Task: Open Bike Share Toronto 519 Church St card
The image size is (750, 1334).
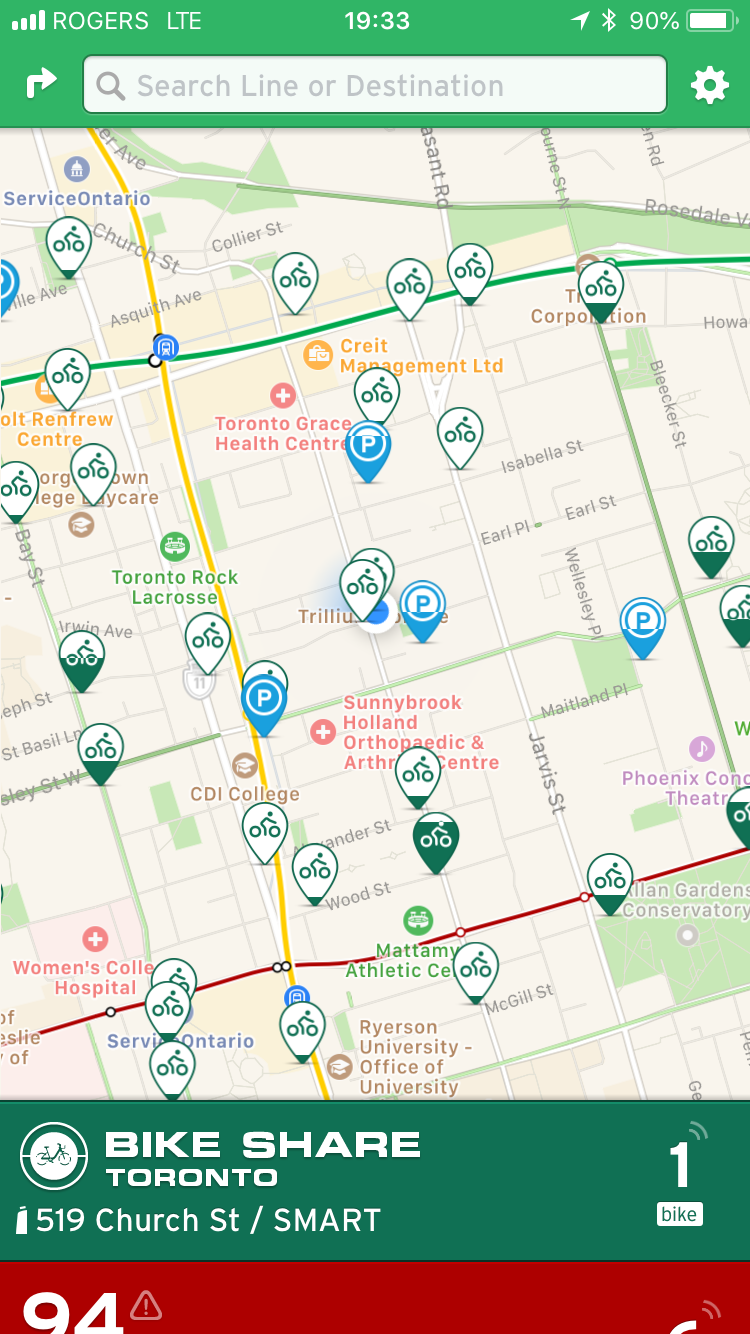Action: click(375, 1181)
